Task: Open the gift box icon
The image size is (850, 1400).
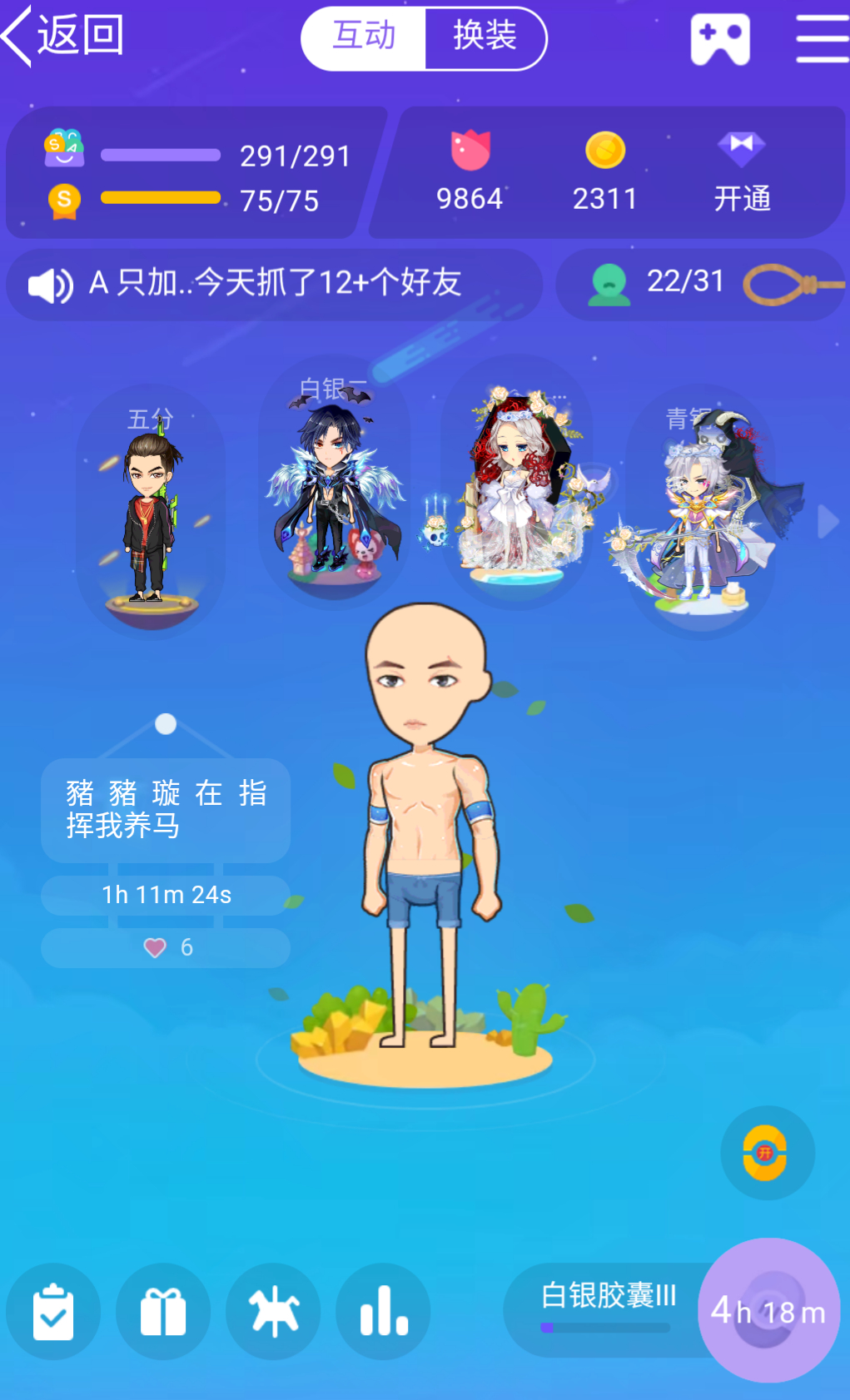Action: coord(163,1311)
